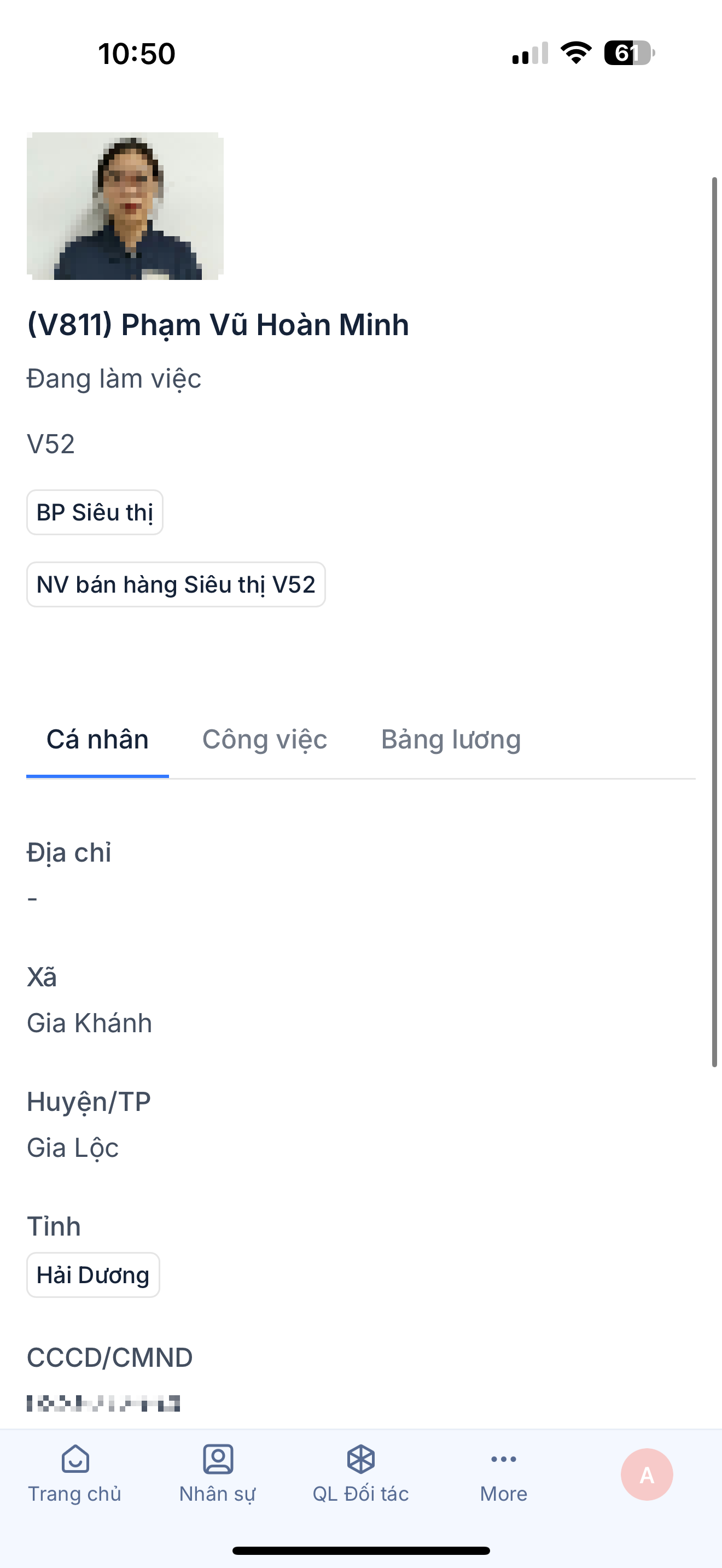Viewport: 722px width, 1568px height.
Task: Open QL Đối tác in bottom bar
Action: click(360, 1473)
